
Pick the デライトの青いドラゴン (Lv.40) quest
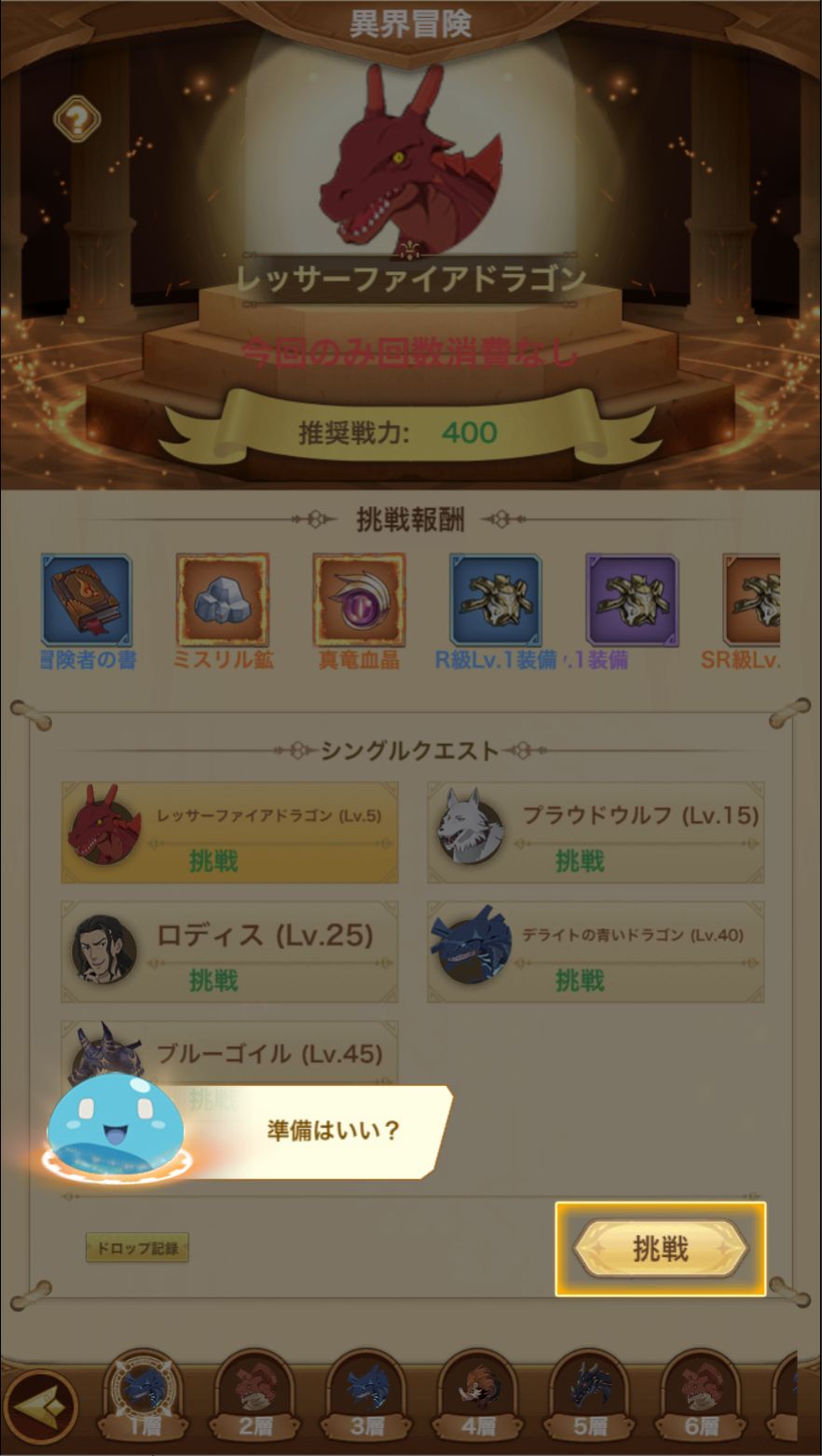coord(596,952)
